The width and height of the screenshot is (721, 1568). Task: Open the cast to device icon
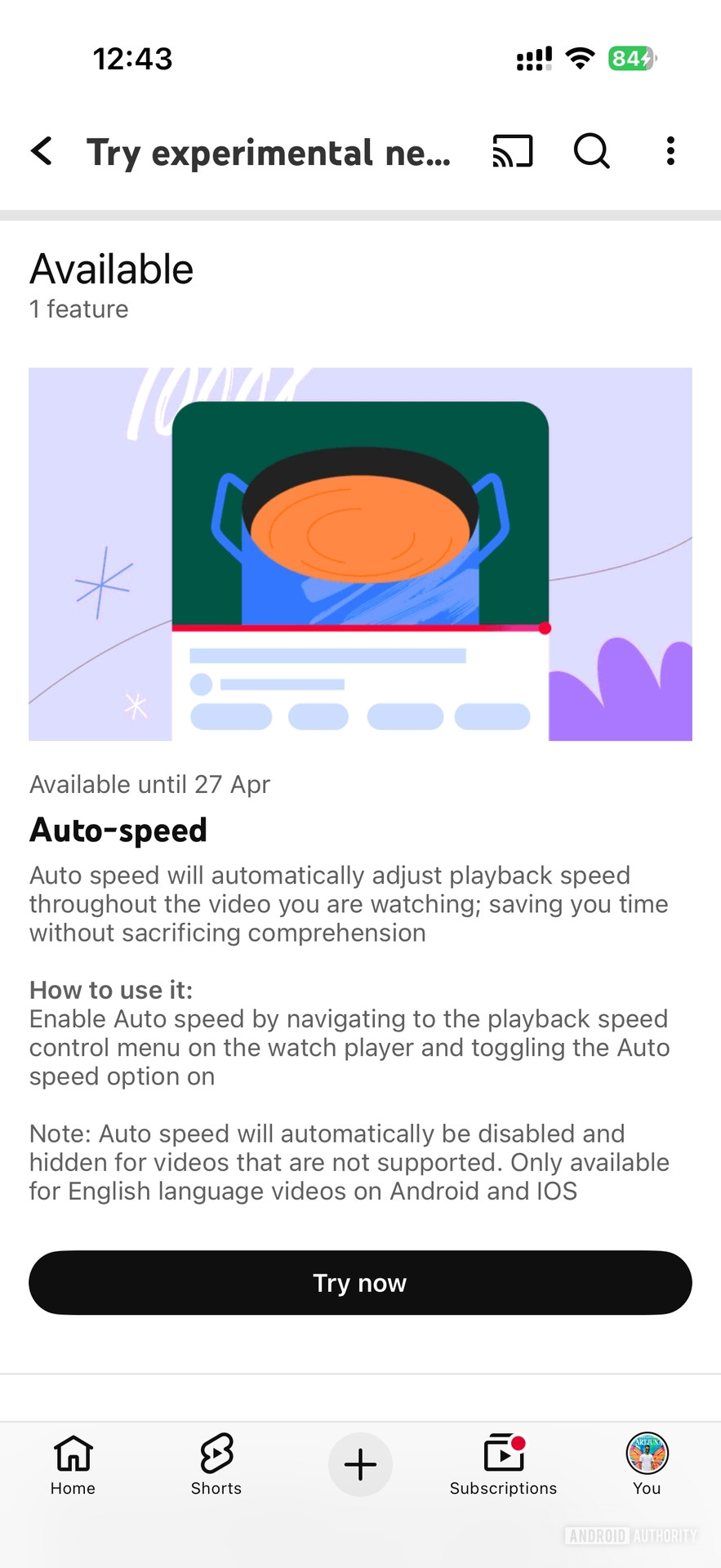coord(513,151)
